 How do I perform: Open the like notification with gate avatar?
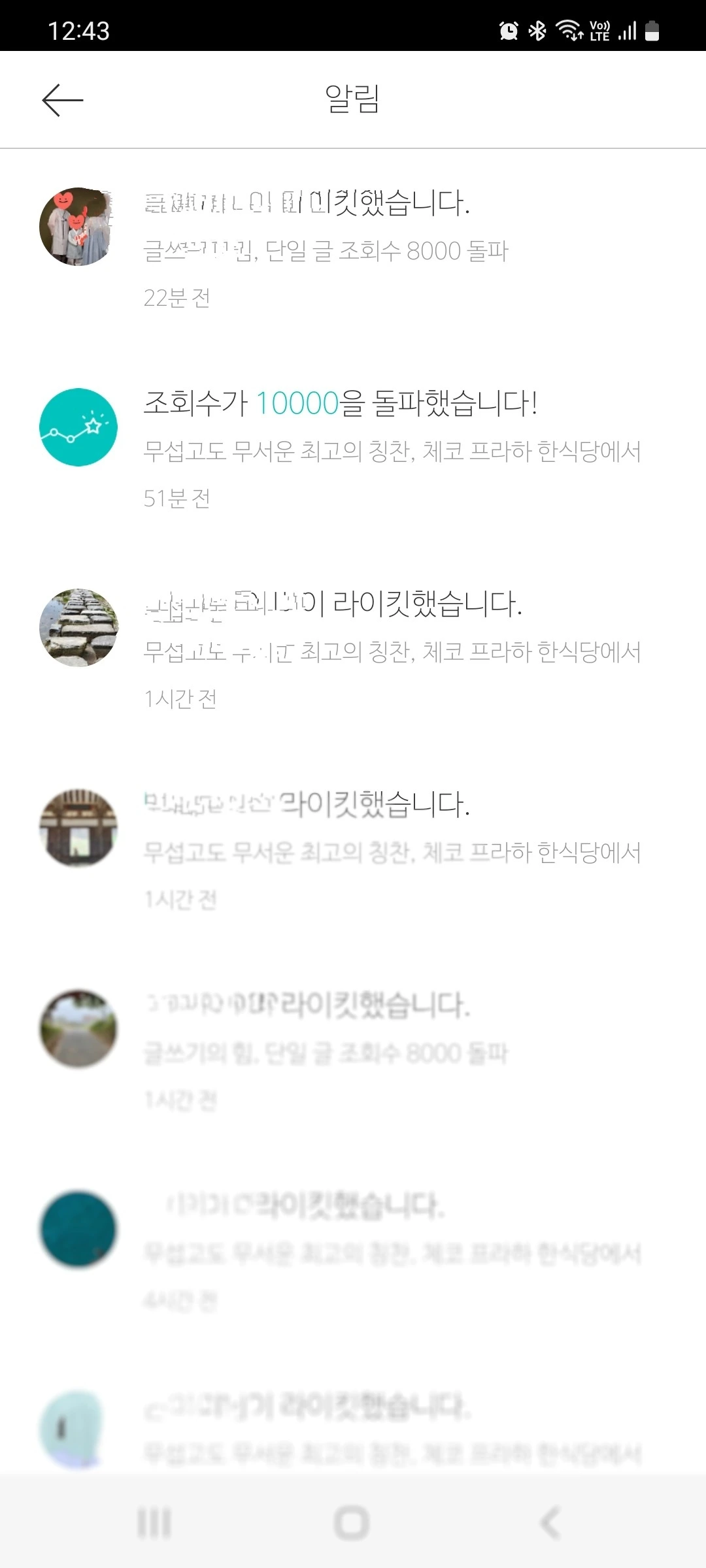[x=353, y=849]
